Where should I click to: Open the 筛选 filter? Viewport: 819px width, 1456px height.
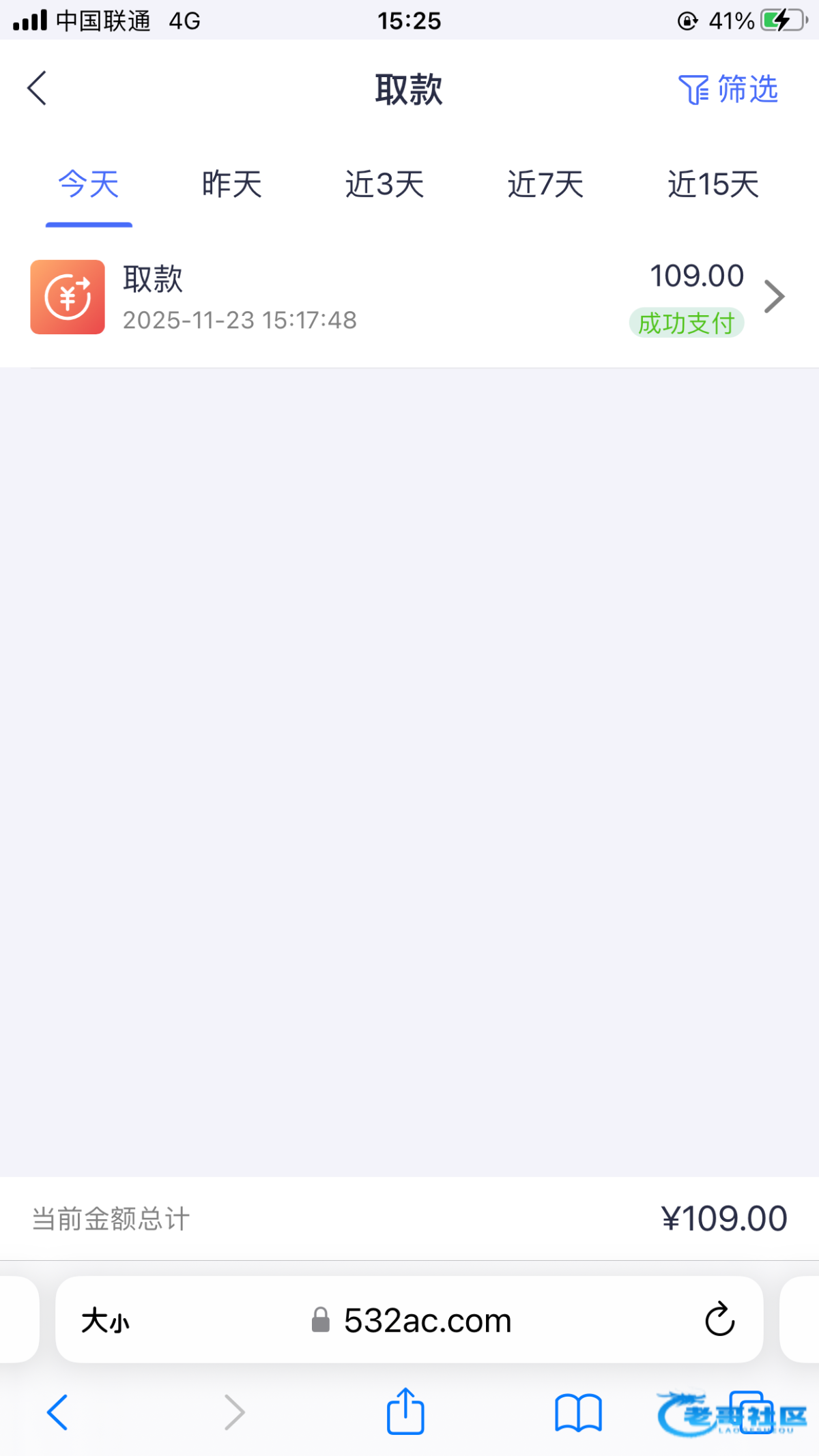click(x=728, y=89)
